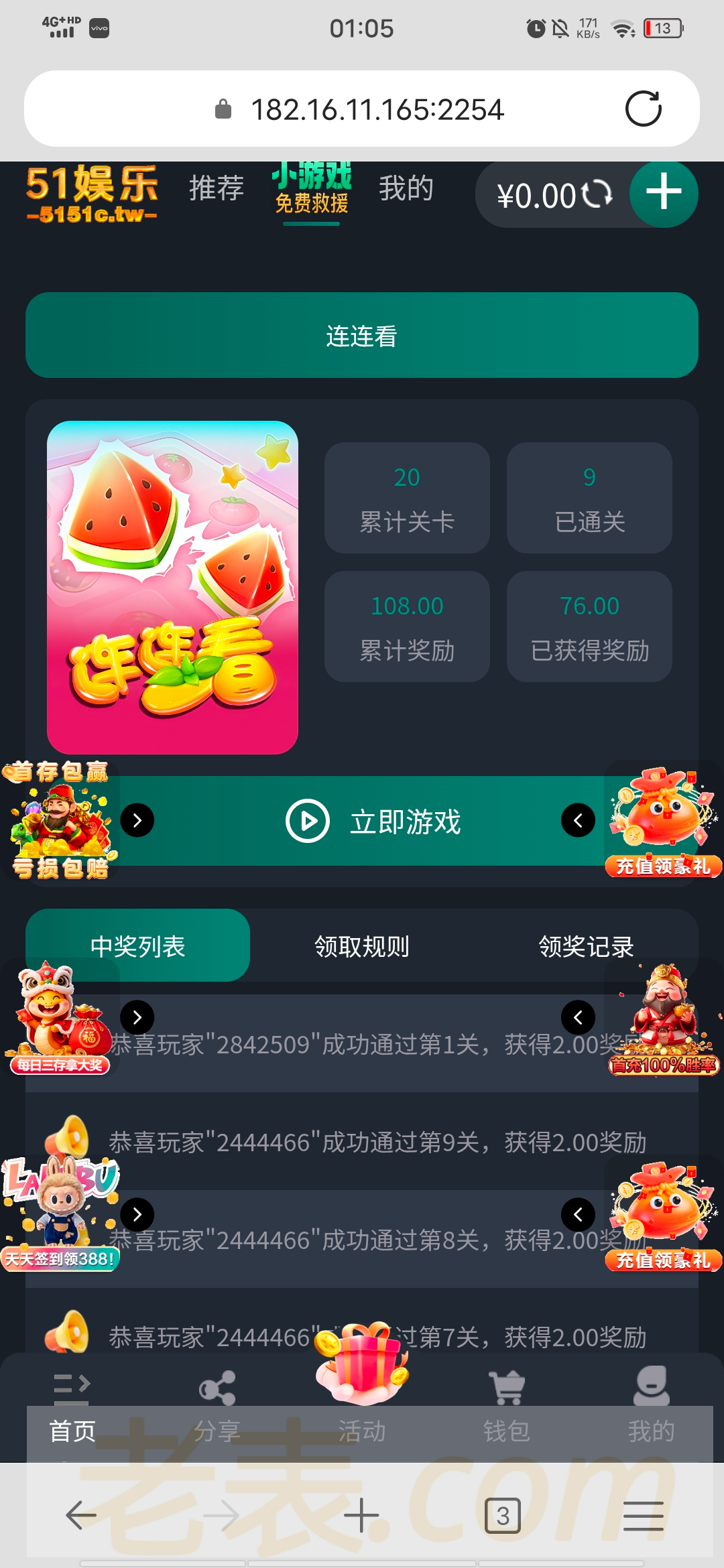The width and height of the screenshot is (724, 1568).
Task: Tap the 182.16.11.165:2254 address field
Action: click(x=375, y=109)
